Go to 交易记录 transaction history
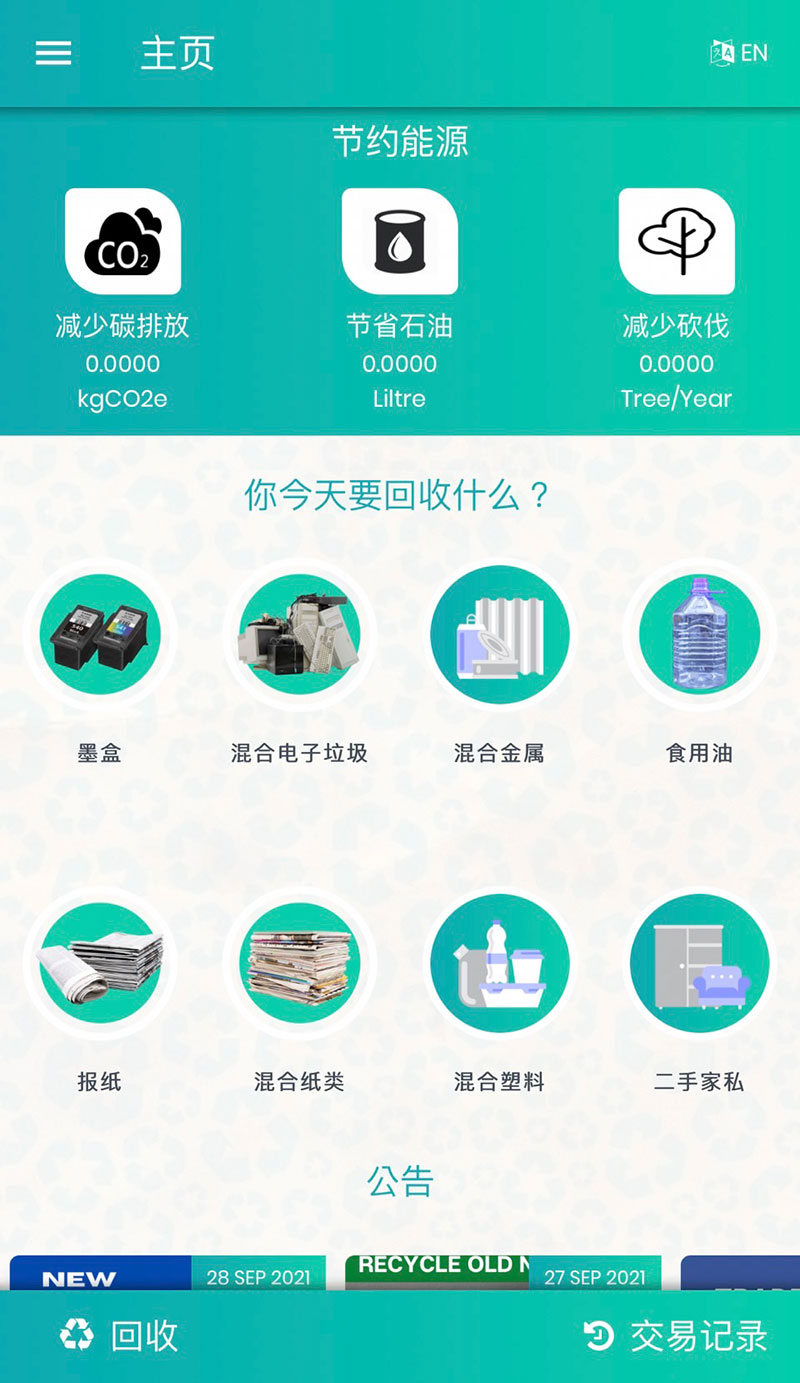 pos(675,1336)
